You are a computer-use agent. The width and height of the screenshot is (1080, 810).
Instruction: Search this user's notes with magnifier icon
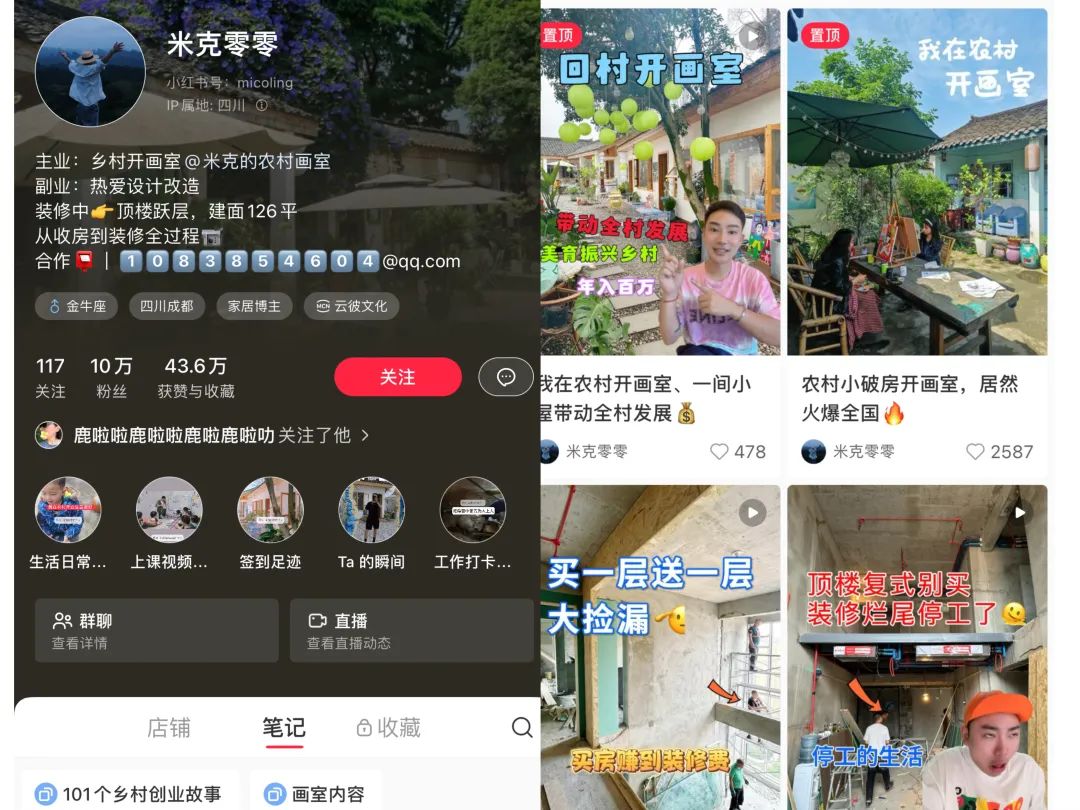click(522, 728)
